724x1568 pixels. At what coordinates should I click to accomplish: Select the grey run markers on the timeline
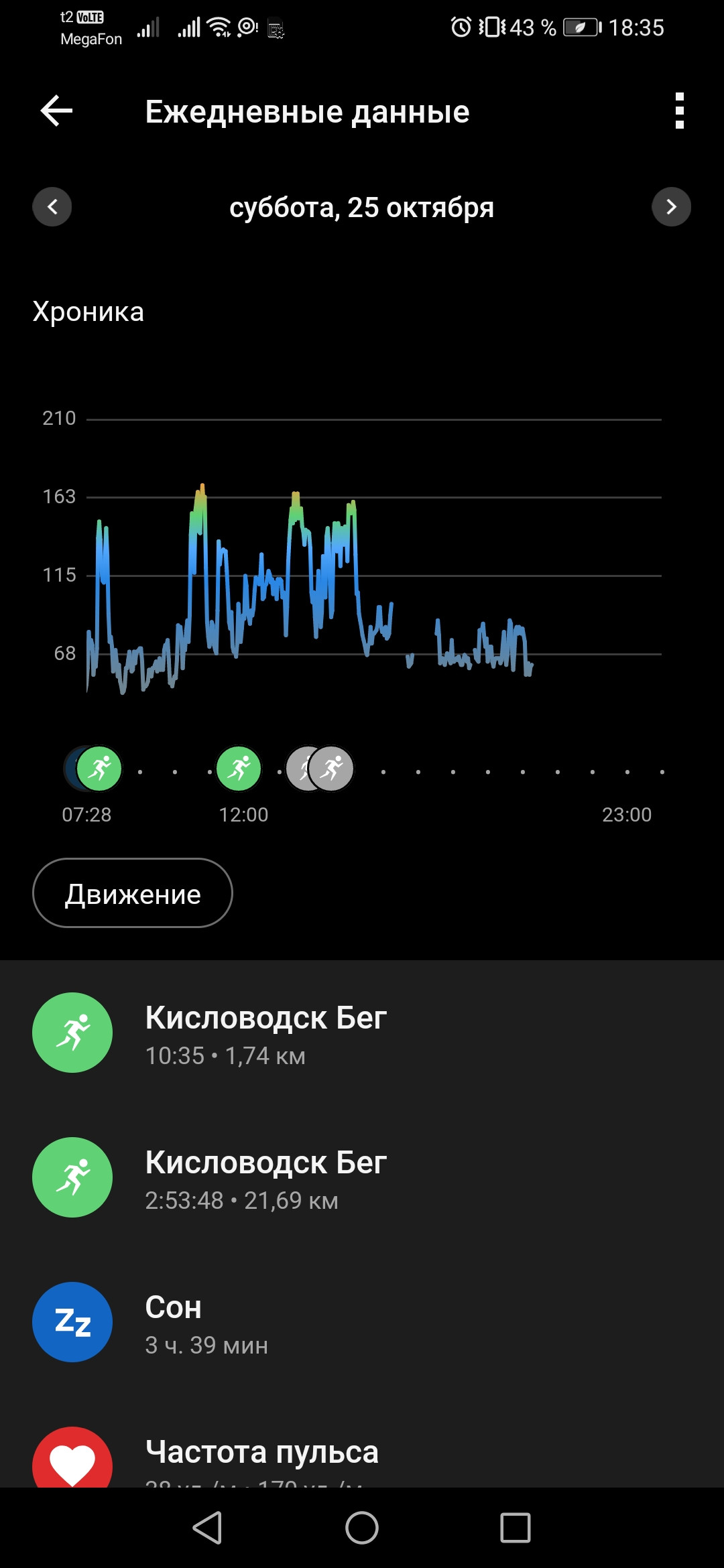pyautogui.click(x=320, y=769)
